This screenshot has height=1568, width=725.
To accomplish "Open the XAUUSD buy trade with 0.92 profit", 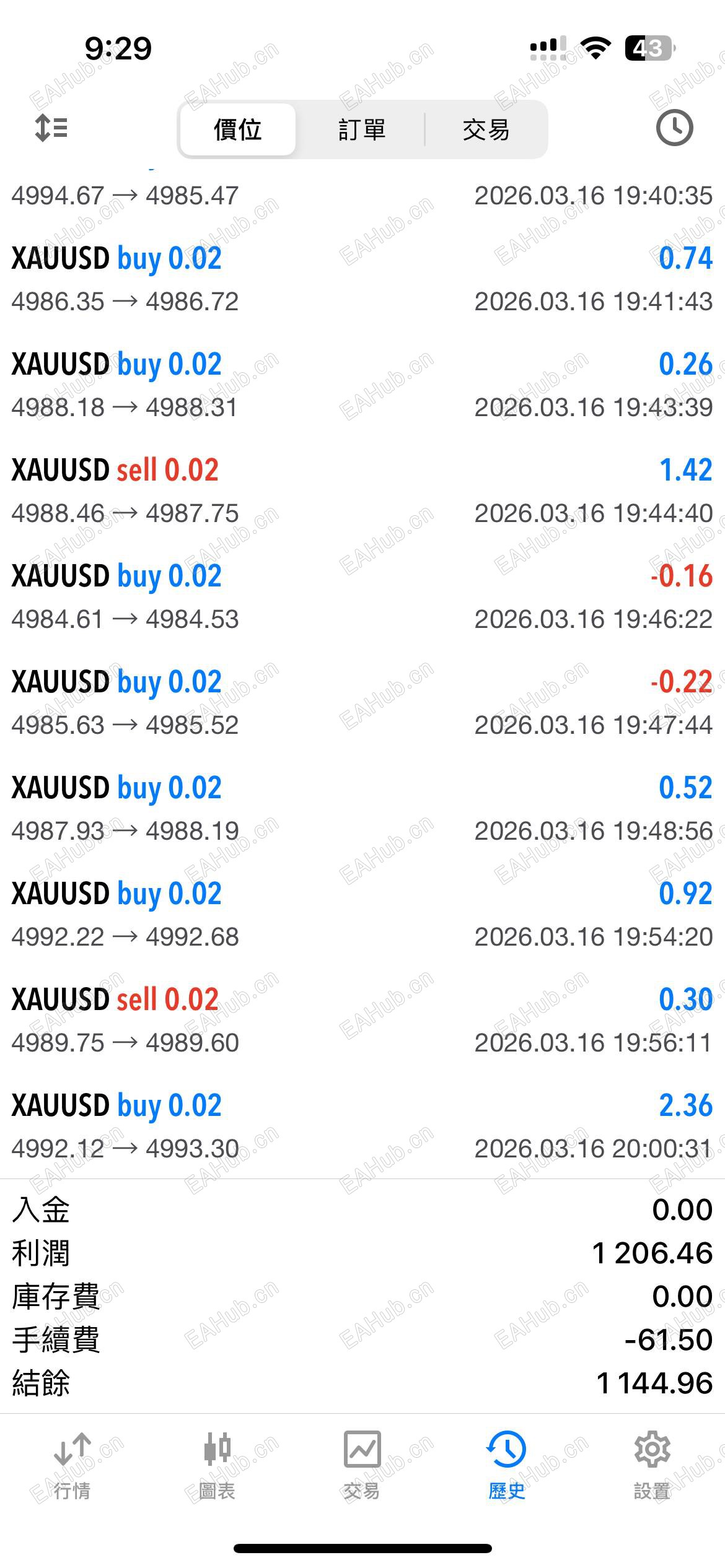I will [362, 915].
